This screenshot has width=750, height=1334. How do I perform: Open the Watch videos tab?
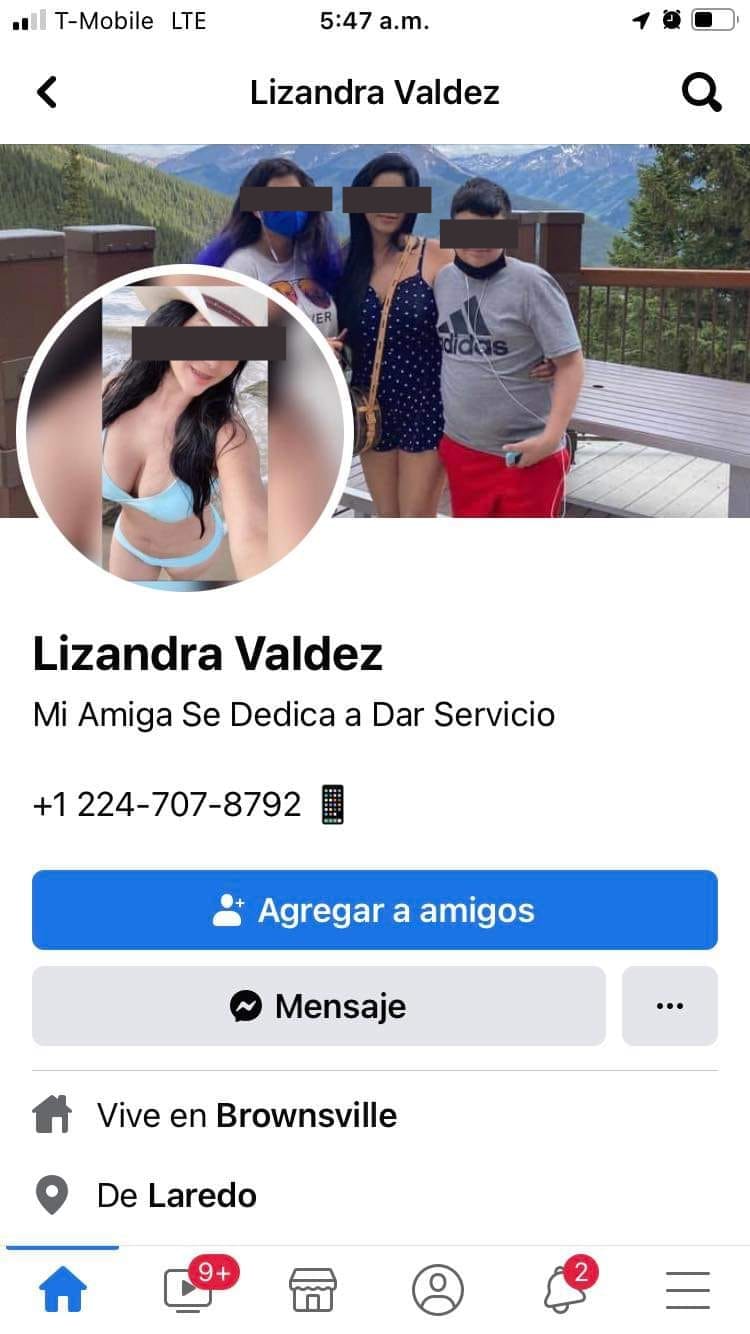189,1290
